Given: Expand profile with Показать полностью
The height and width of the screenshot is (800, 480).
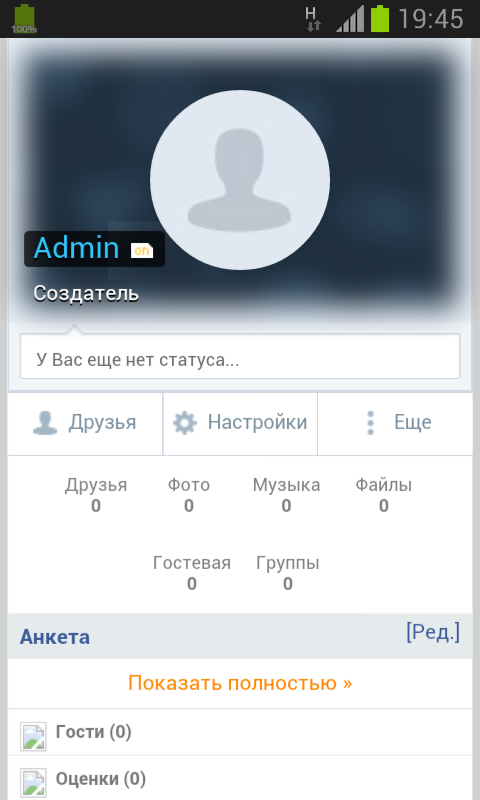Looking at the screenshot, I should pyautogui.click(x=240, y=683).
